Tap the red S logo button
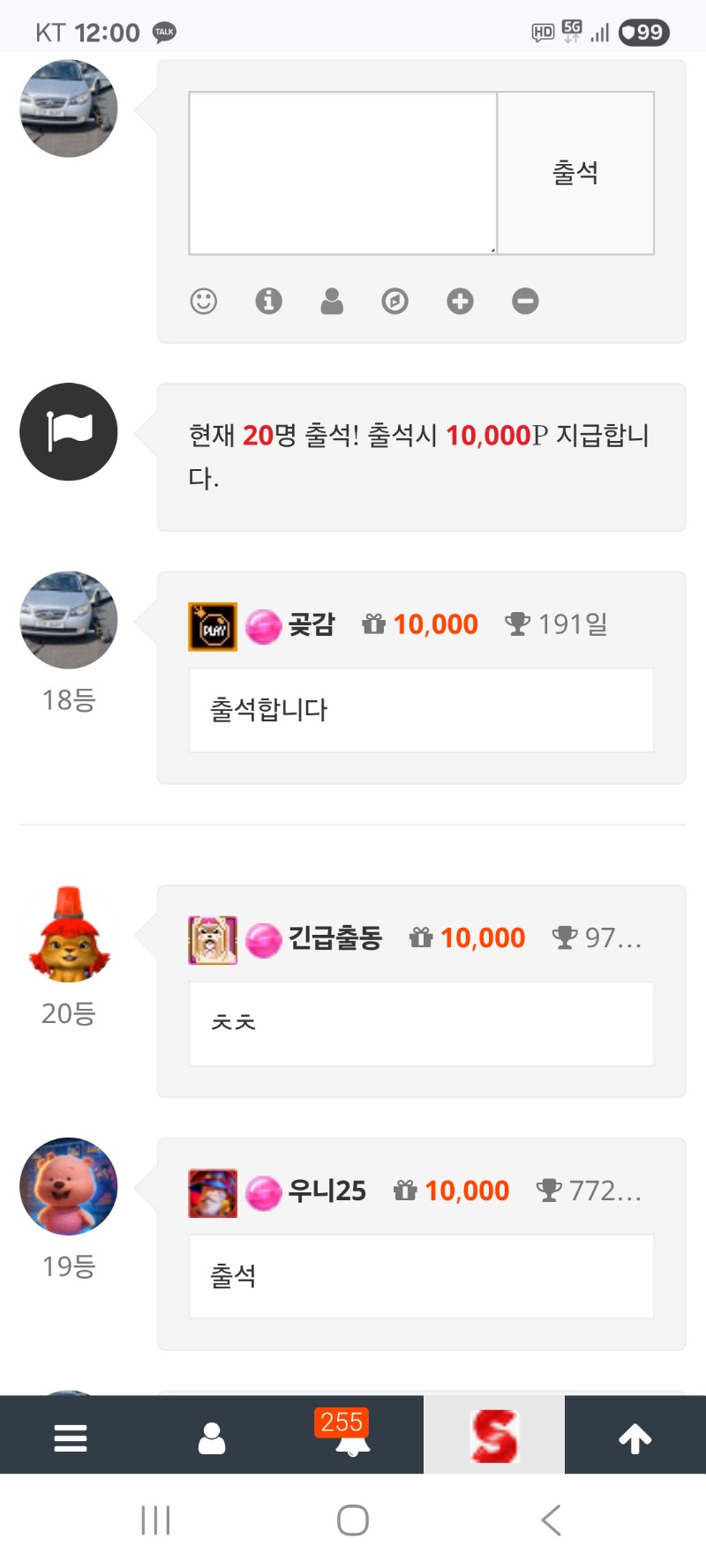The width and height of the screenshot is (706, 1568). pyautogui.click(x=494, y=1436)
